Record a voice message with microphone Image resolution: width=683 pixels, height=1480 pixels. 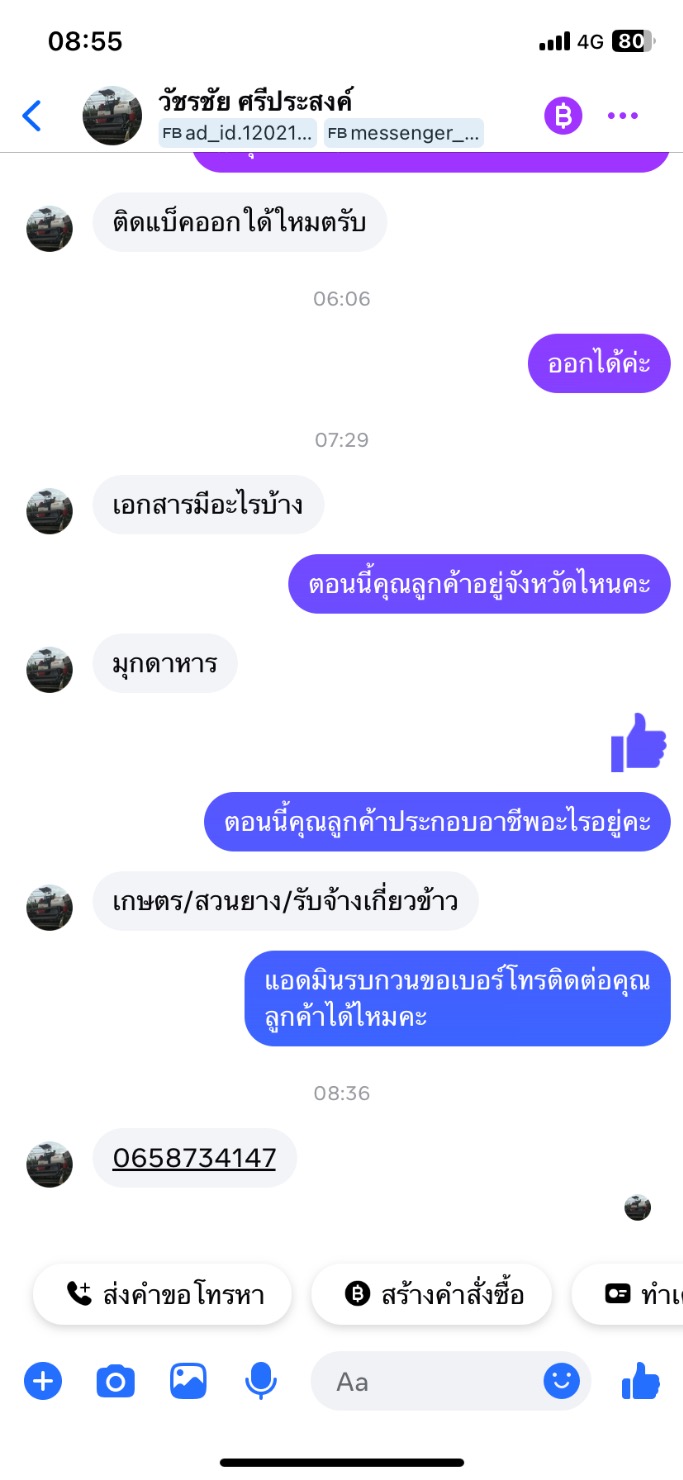[x=261, y=1382]
